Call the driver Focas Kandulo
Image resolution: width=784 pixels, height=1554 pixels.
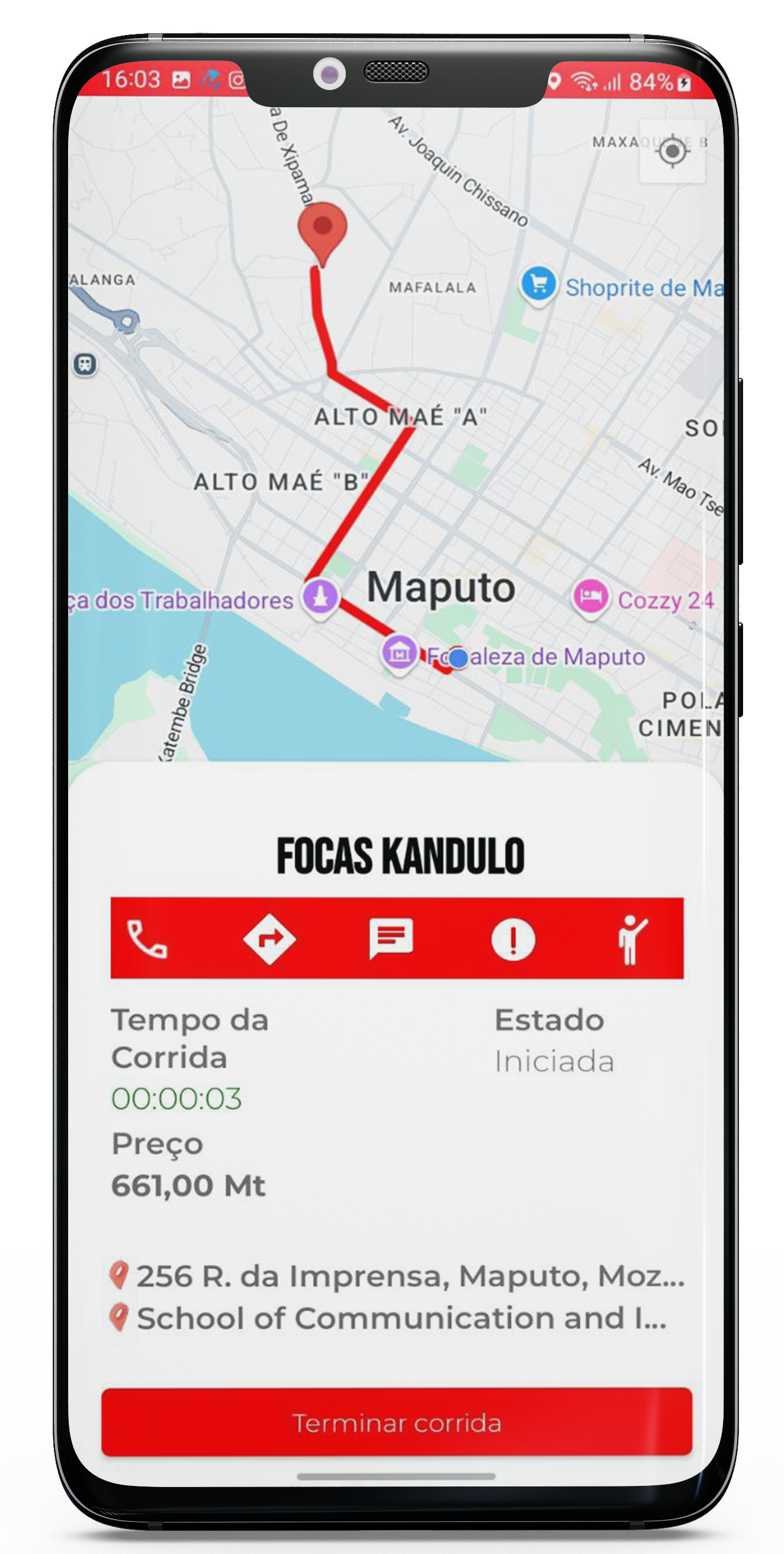tap(146, 939)
